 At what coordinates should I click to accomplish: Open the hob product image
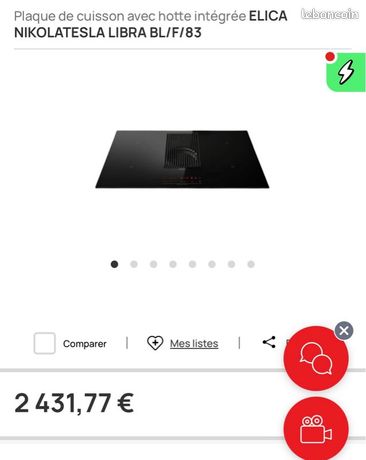182,159
